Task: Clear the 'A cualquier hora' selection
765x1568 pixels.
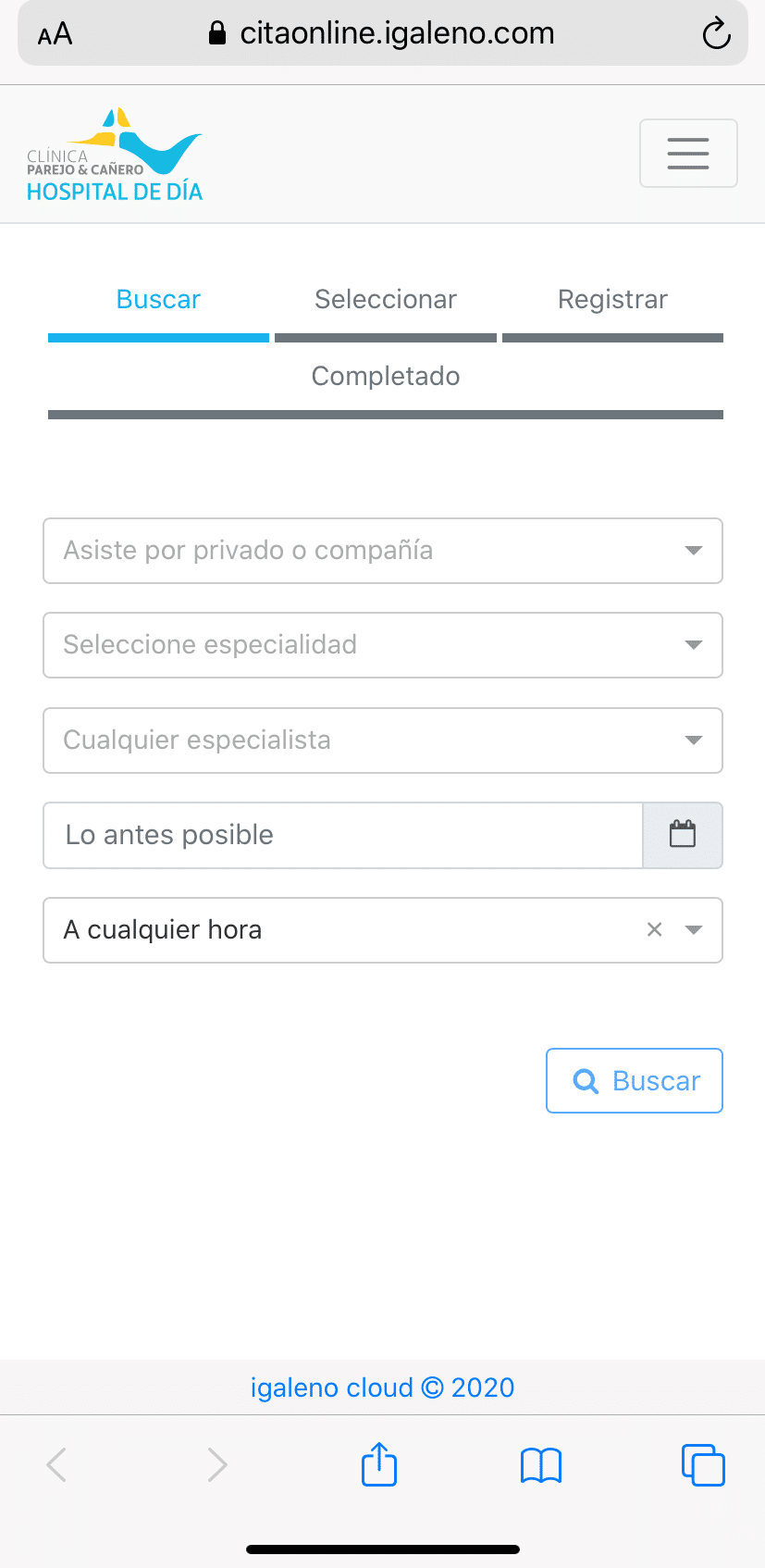Action: 654,929
